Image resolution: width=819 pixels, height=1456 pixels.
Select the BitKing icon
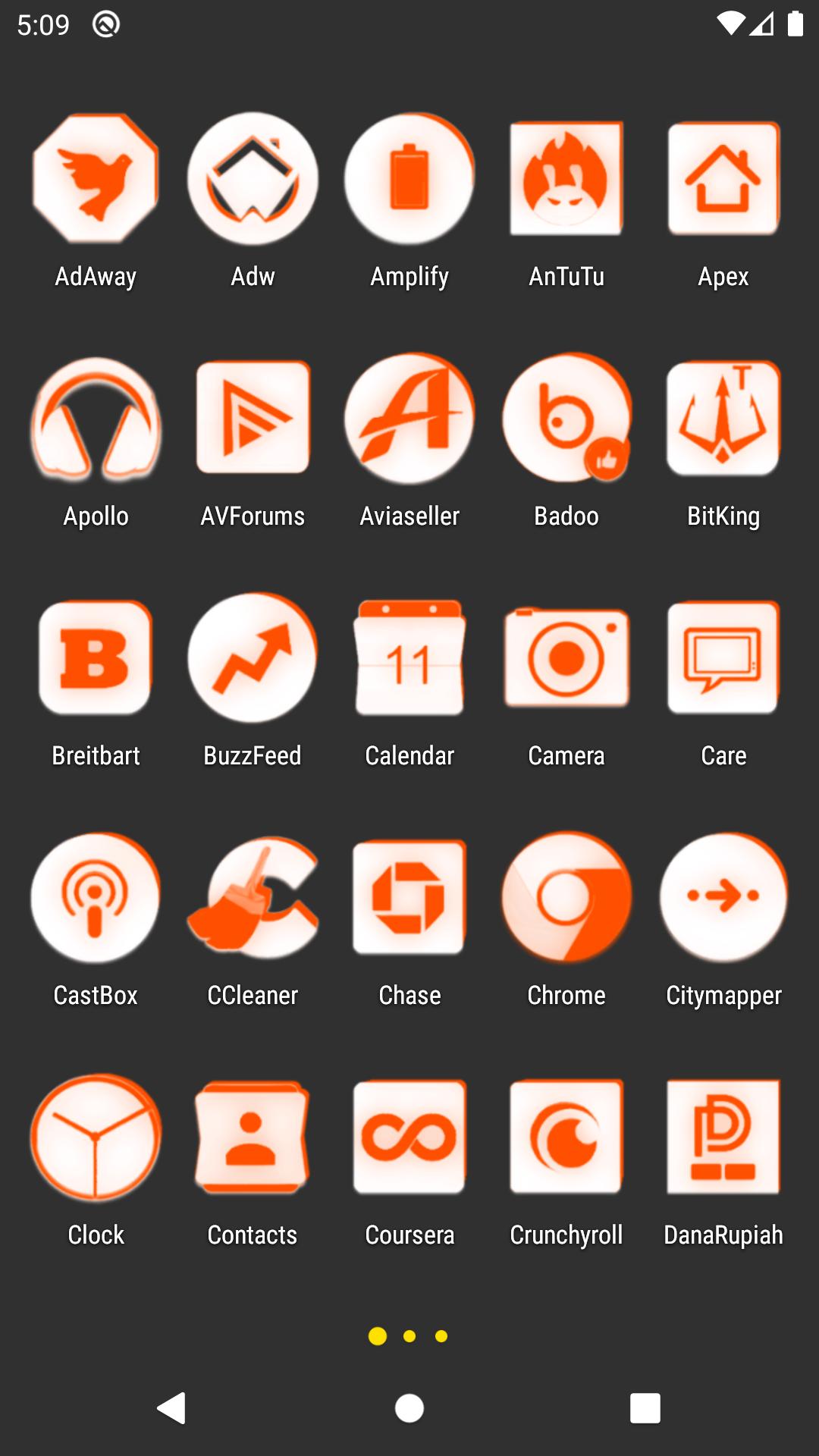(x=723, y=418)
